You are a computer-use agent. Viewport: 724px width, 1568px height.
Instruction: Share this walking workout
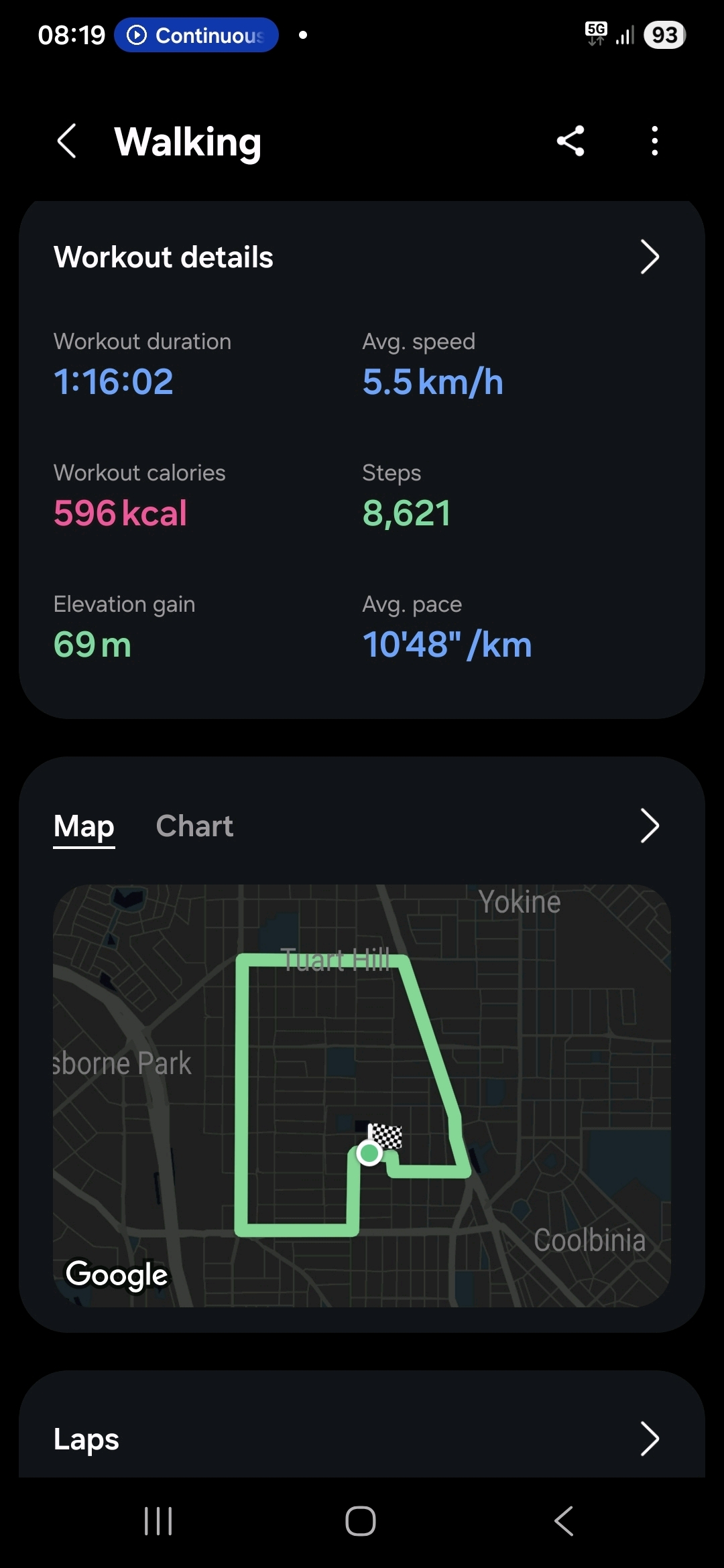coord(570,141)
